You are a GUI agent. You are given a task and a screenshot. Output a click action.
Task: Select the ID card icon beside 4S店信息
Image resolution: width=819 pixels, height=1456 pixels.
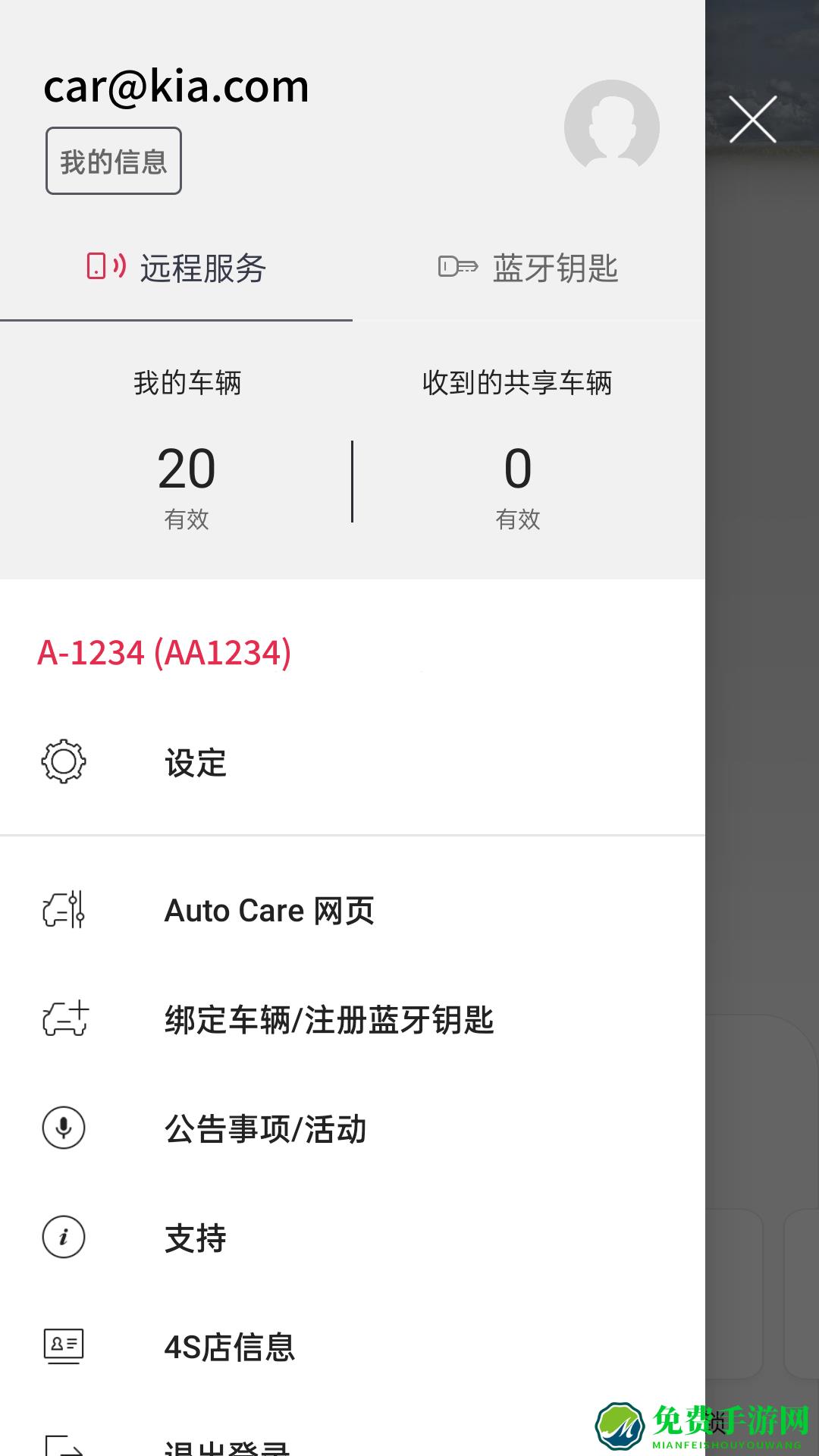64,1346
